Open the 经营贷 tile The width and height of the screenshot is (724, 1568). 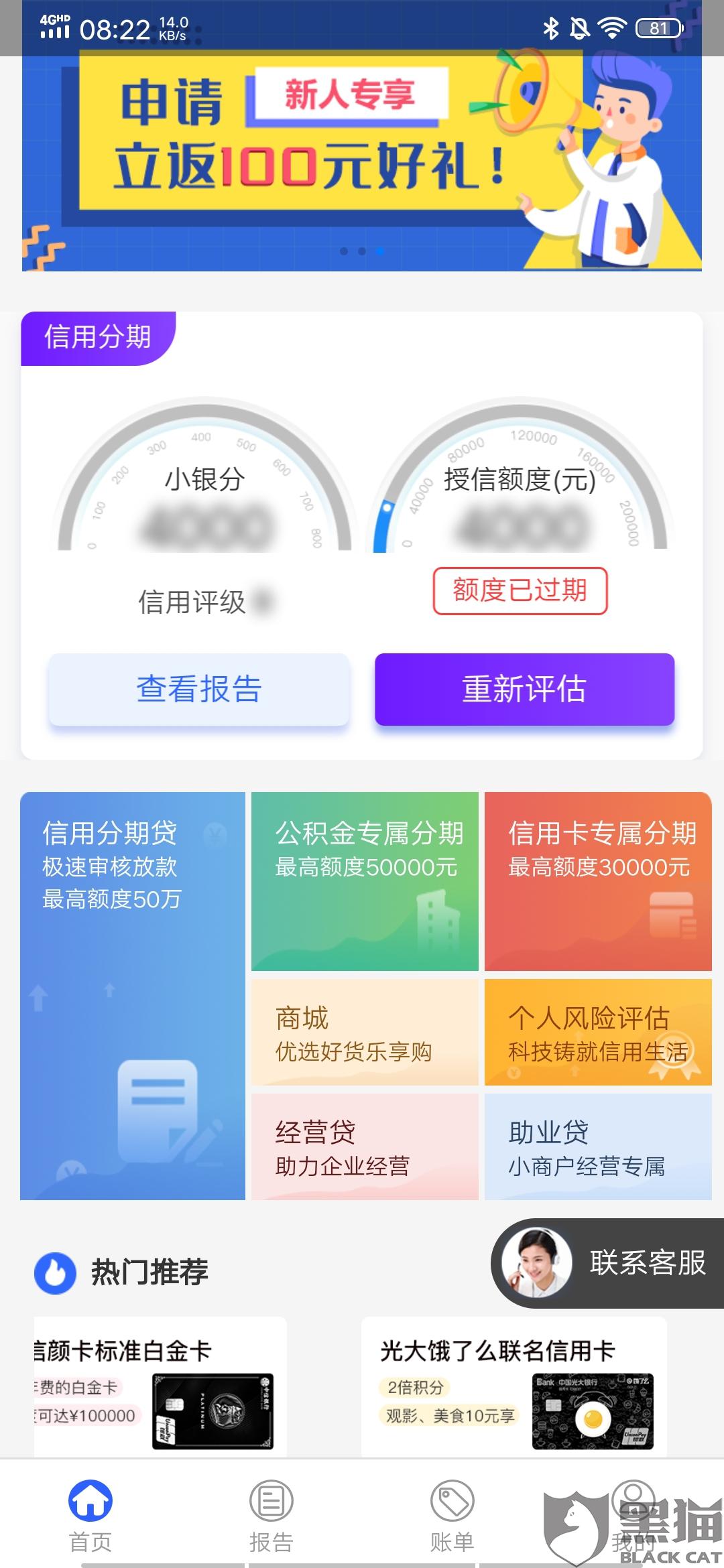(365, 1147)
